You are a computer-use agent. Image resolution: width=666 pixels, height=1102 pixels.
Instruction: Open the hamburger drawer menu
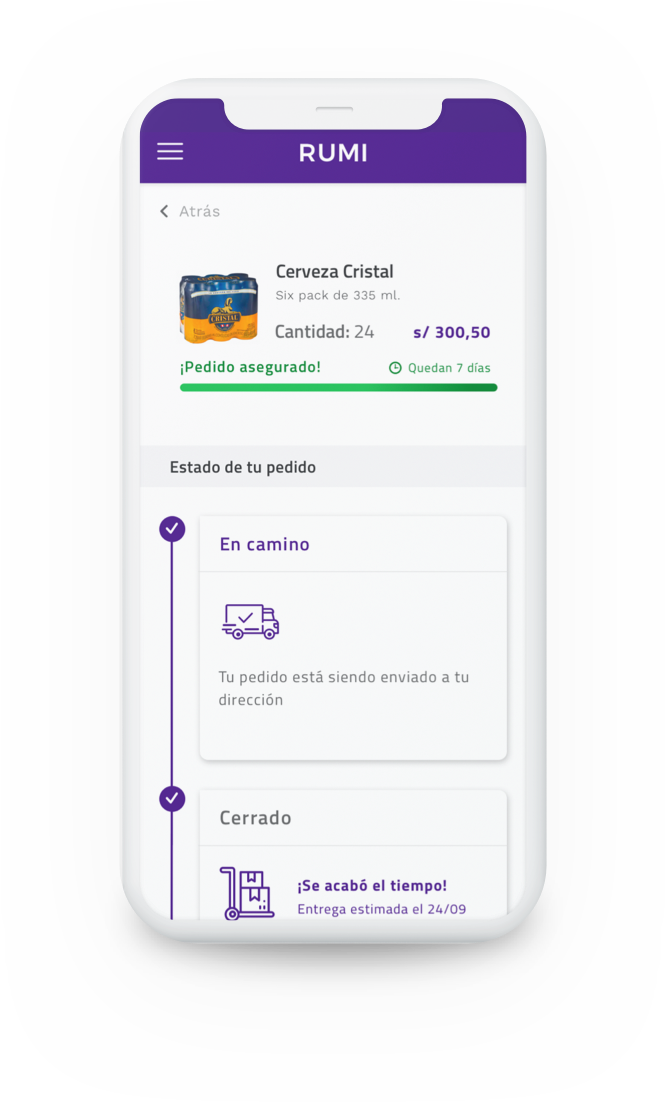[x=170, y=152]
